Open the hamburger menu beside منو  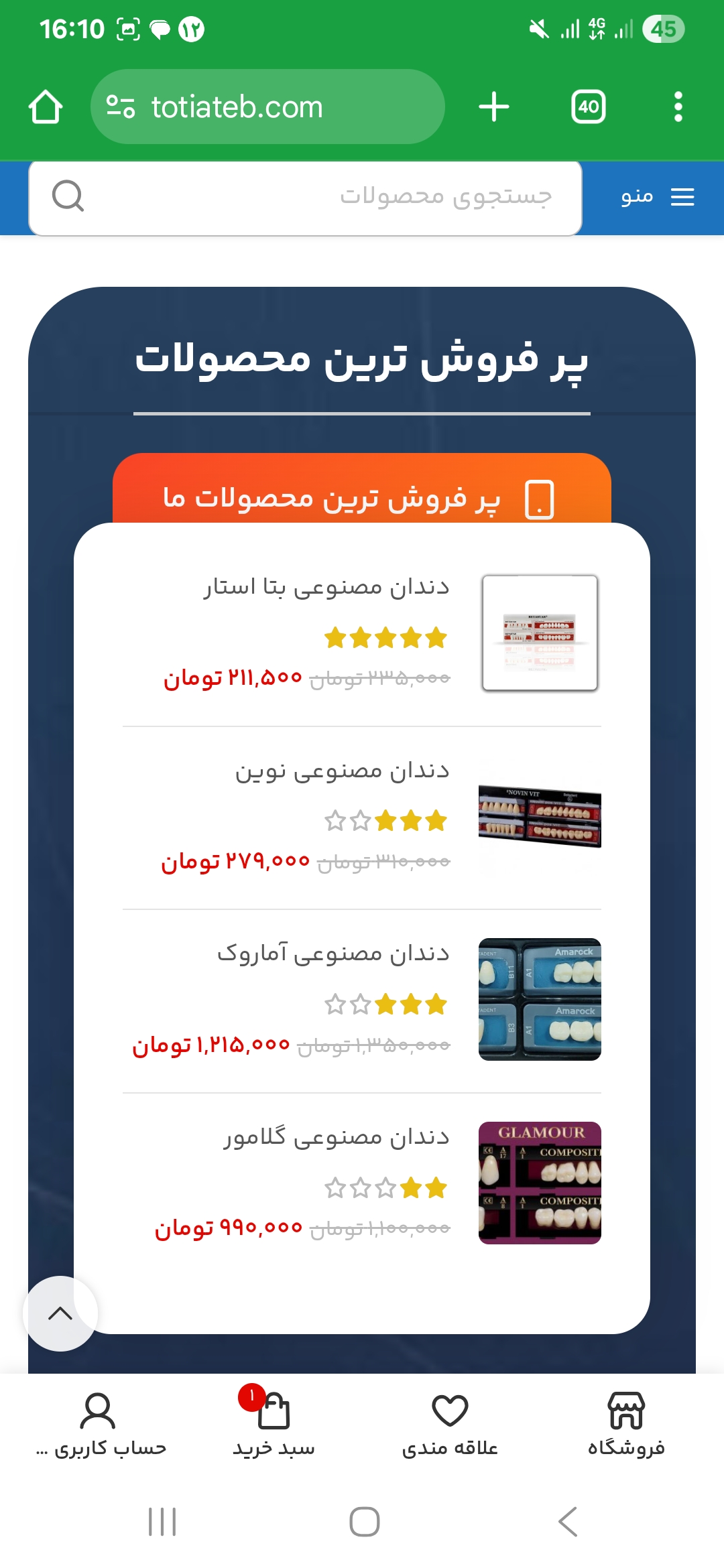pyautogui.click(x=682, y=196)
